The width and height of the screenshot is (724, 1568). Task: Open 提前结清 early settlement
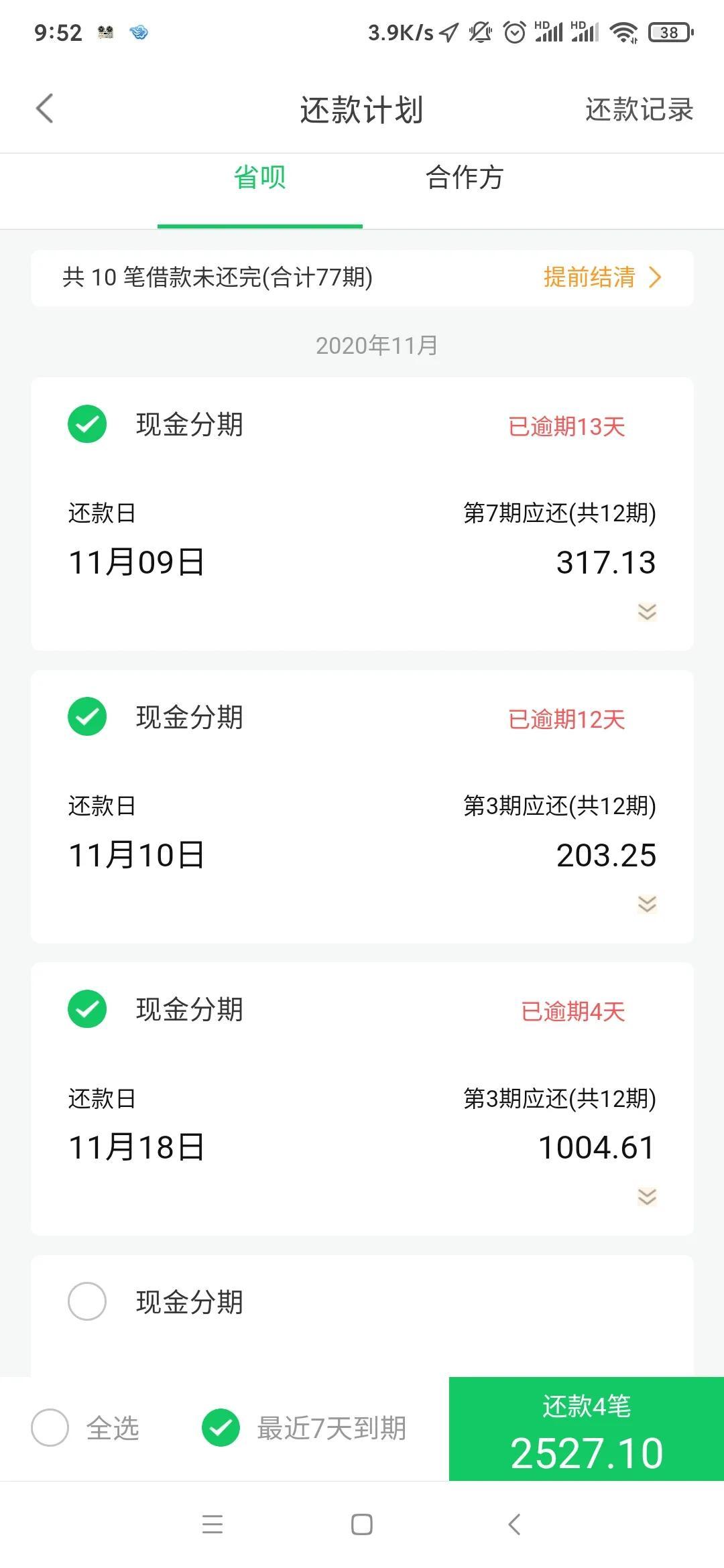[x=603, y=277]
